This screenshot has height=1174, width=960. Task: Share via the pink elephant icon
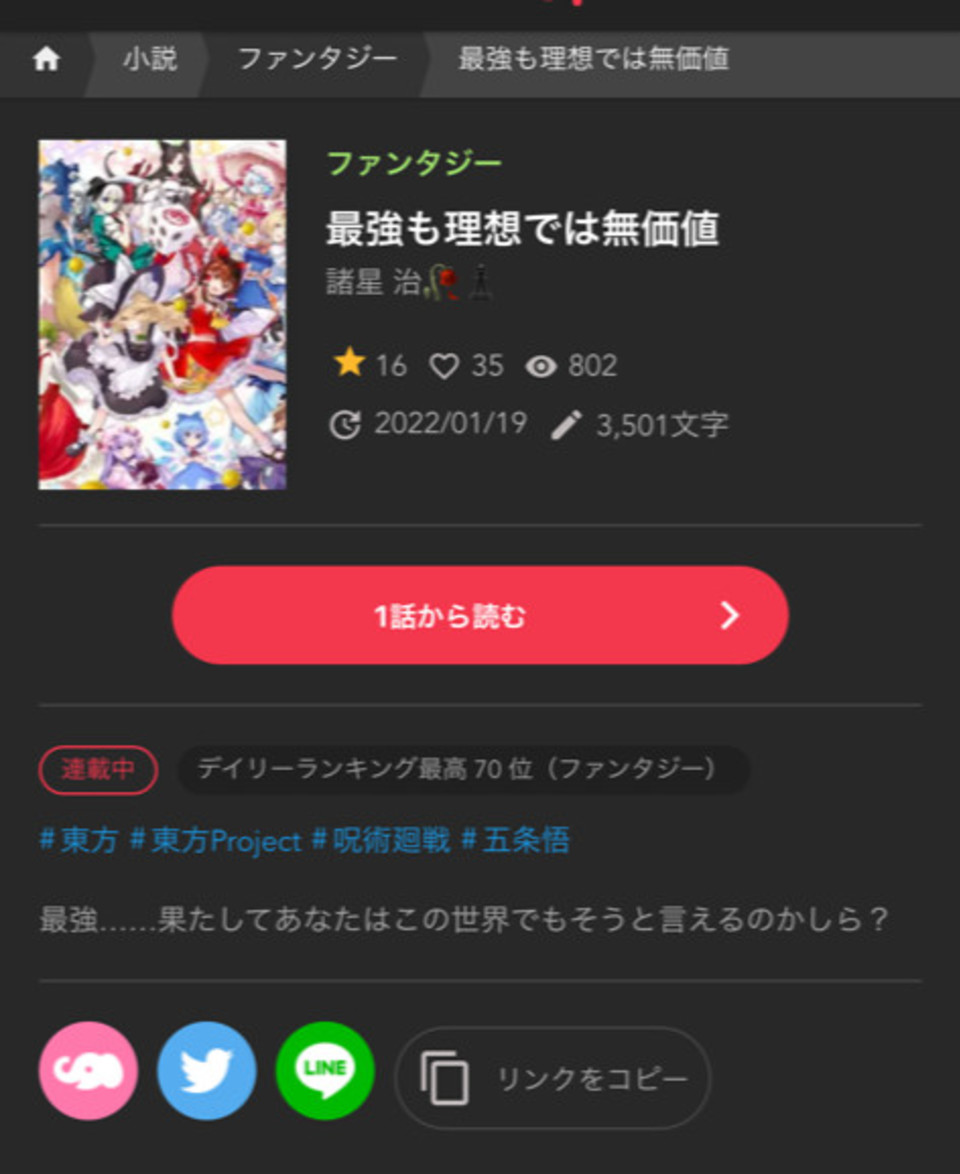(x=89, y=1071)
